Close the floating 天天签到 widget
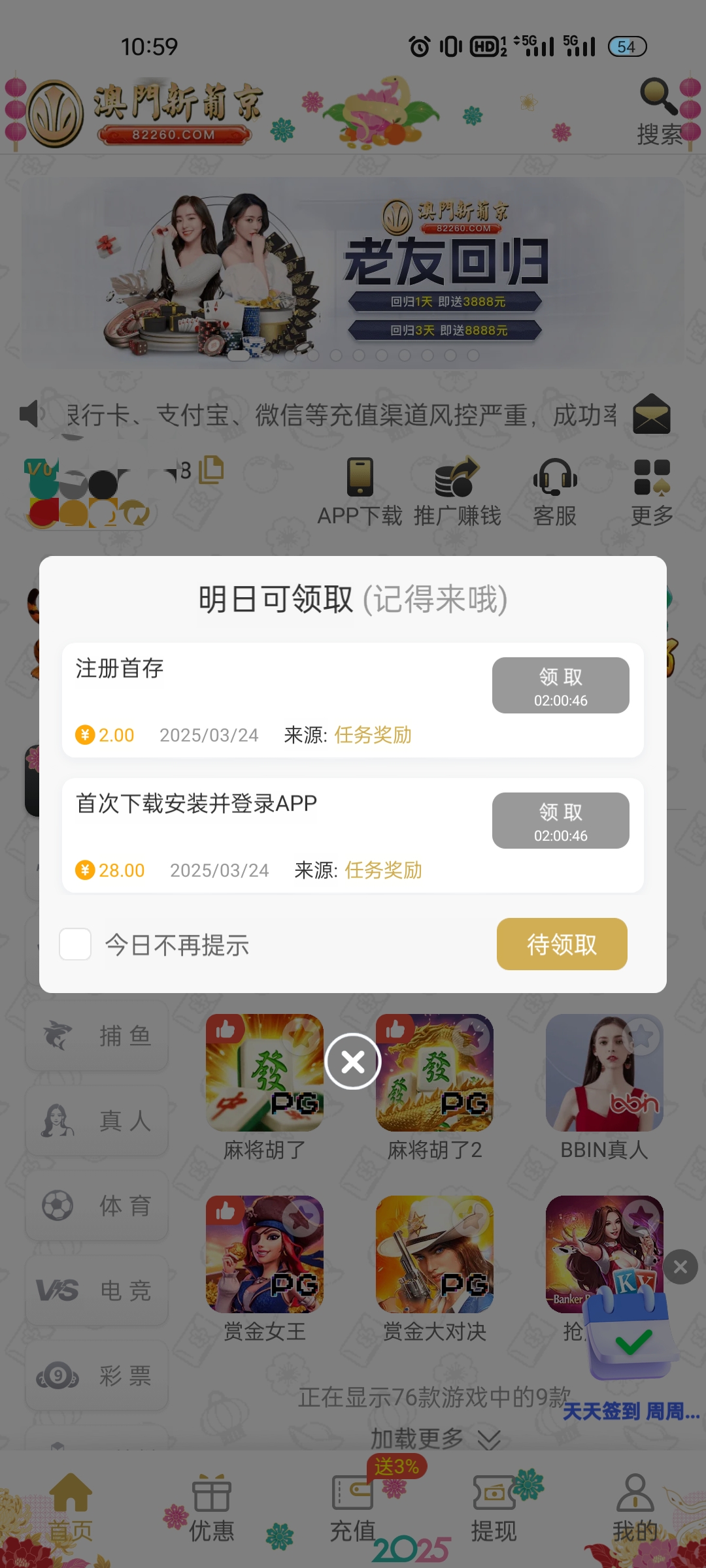The image size is (706, 1568). [680, 1267]
